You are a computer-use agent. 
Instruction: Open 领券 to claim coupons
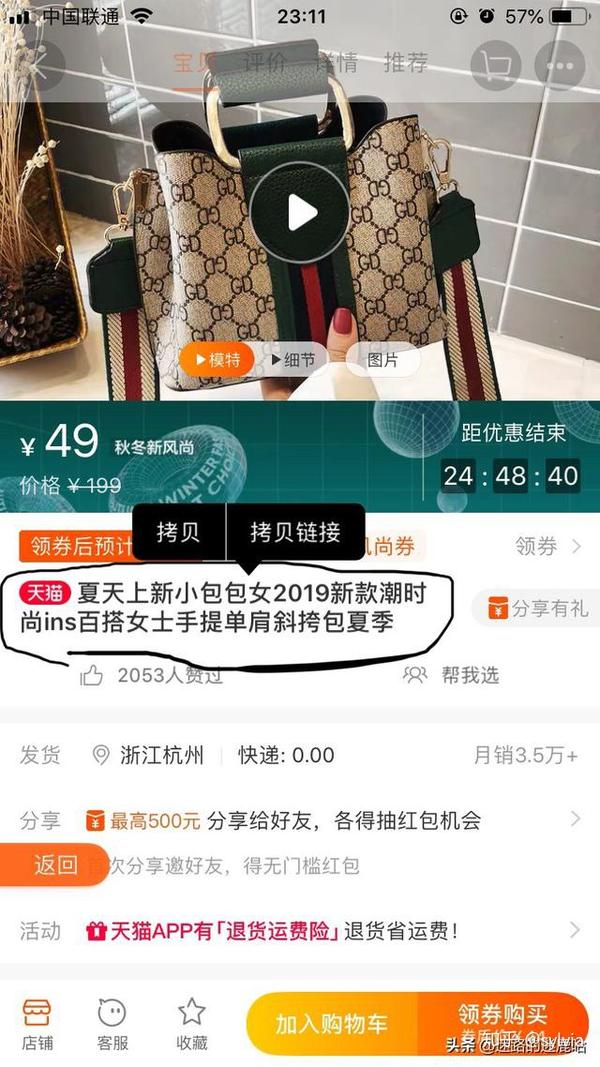coord(548,546)
